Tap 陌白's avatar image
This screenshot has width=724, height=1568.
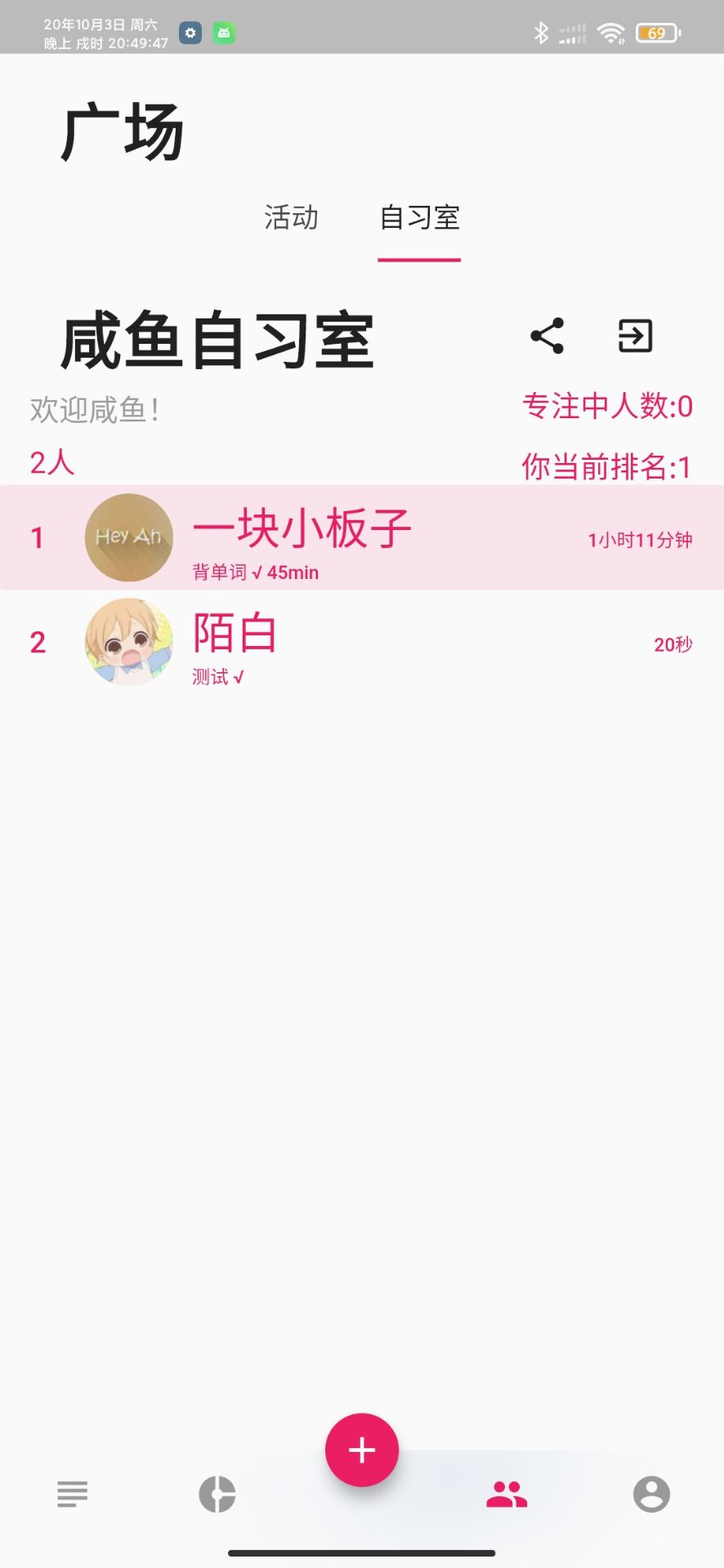point(128,643)
